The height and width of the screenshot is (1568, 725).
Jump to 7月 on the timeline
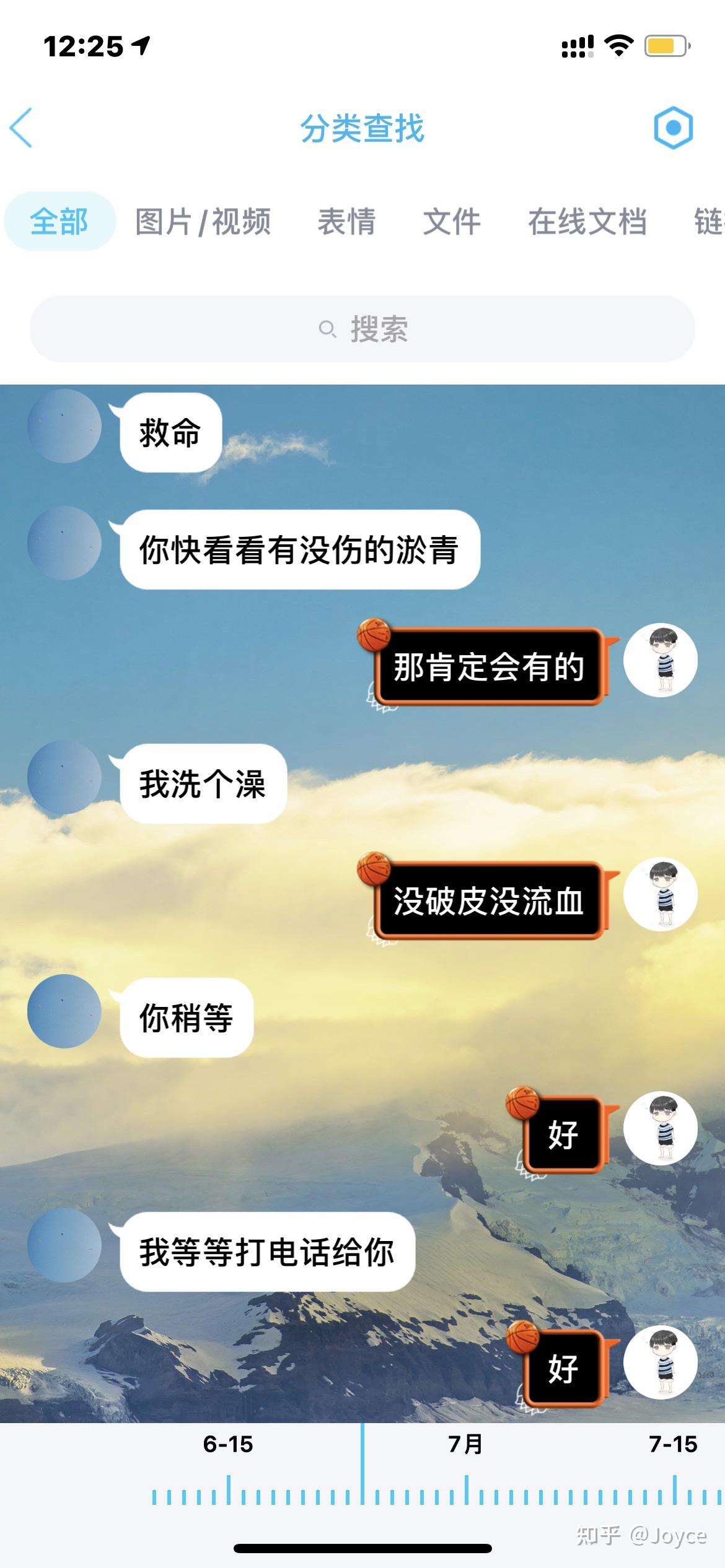pyautogui.click(x=465, y=1444)
